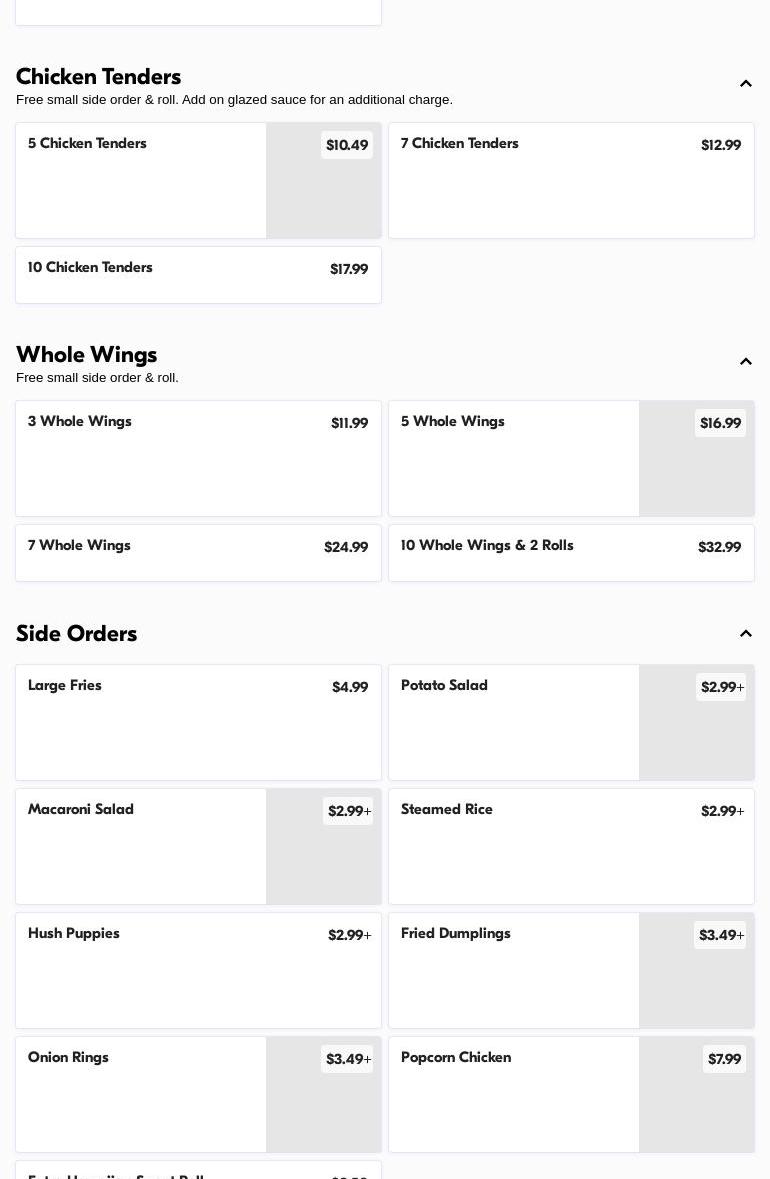Collapse the Side Orders section

[x=746, y=634]
